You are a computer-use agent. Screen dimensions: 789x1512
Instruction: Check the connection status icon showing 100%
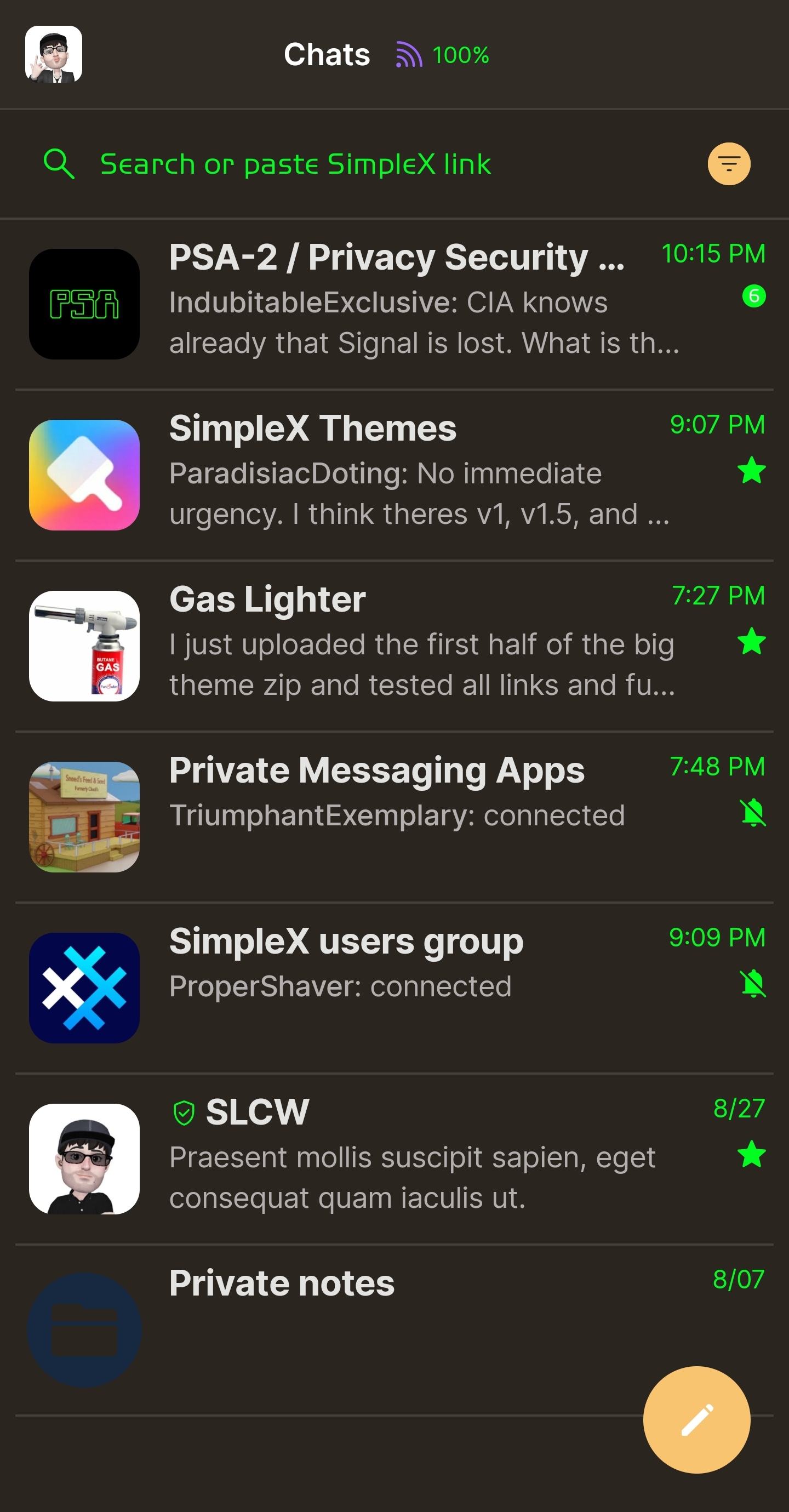pyautogui.click(x=443, y=55)
